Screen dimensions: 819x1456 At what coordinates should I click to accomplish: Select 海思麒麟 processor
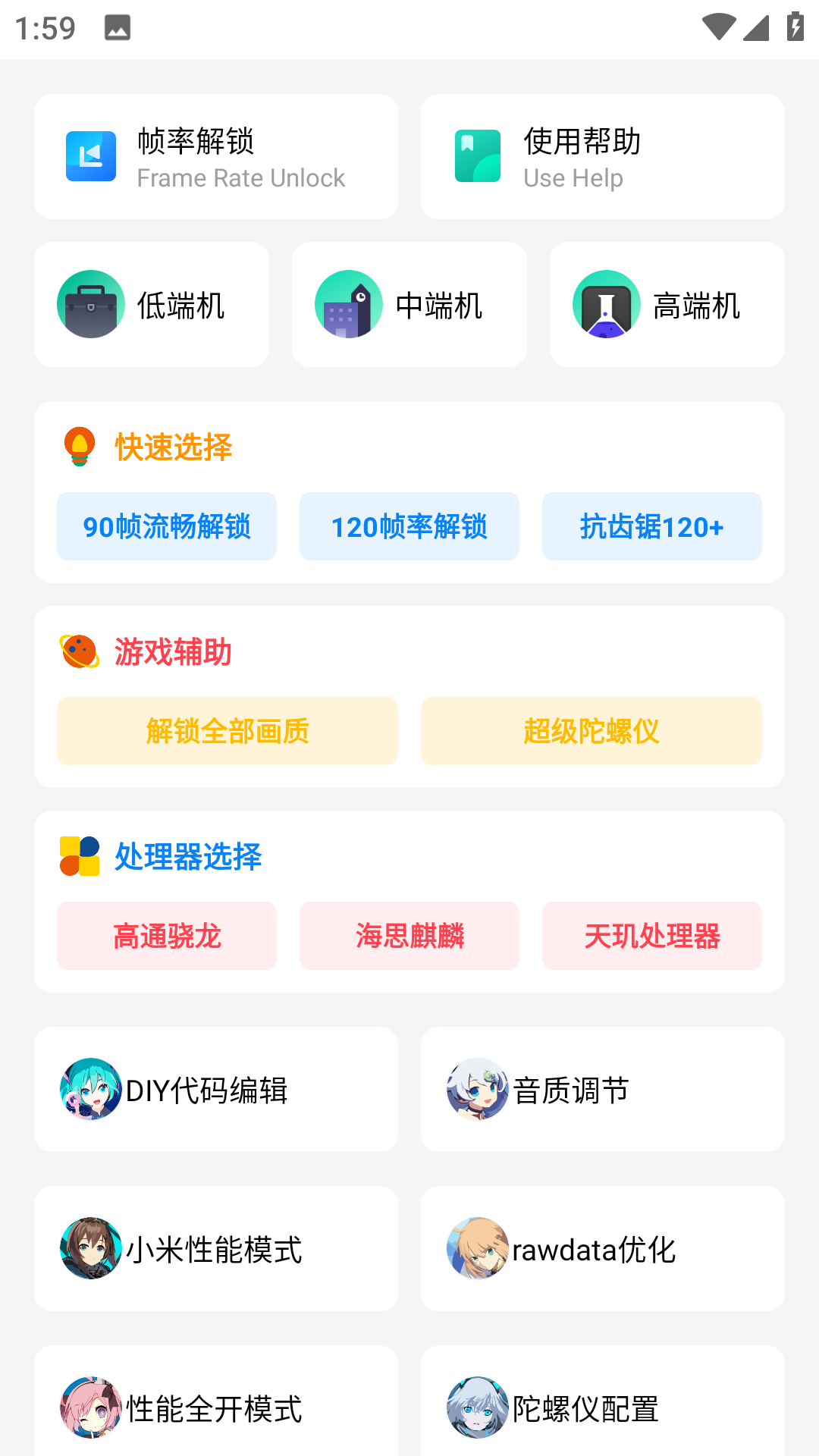(409, 936)
